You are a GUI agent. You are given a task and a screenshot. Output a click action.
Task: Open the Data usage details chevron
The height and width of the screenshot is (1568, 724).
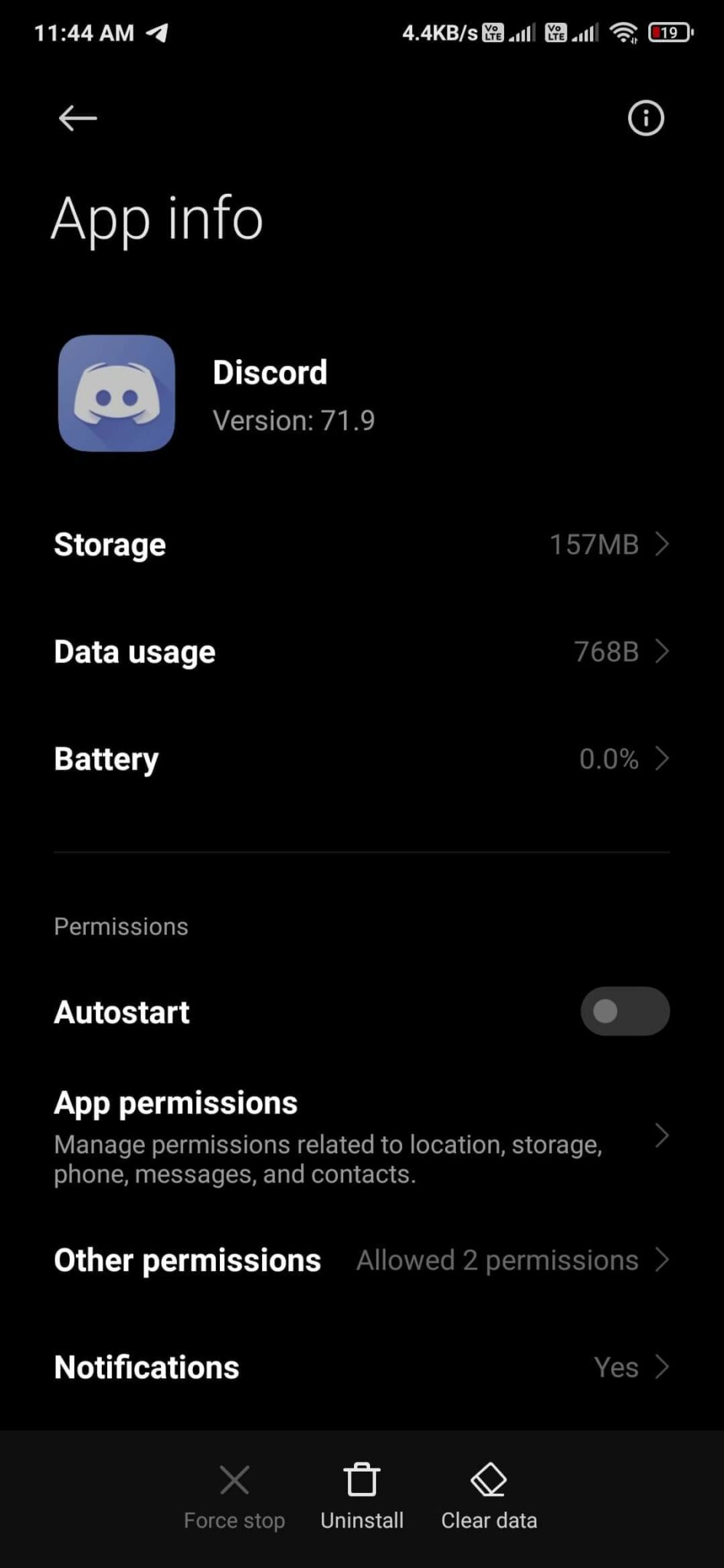(x=662, y=652)
